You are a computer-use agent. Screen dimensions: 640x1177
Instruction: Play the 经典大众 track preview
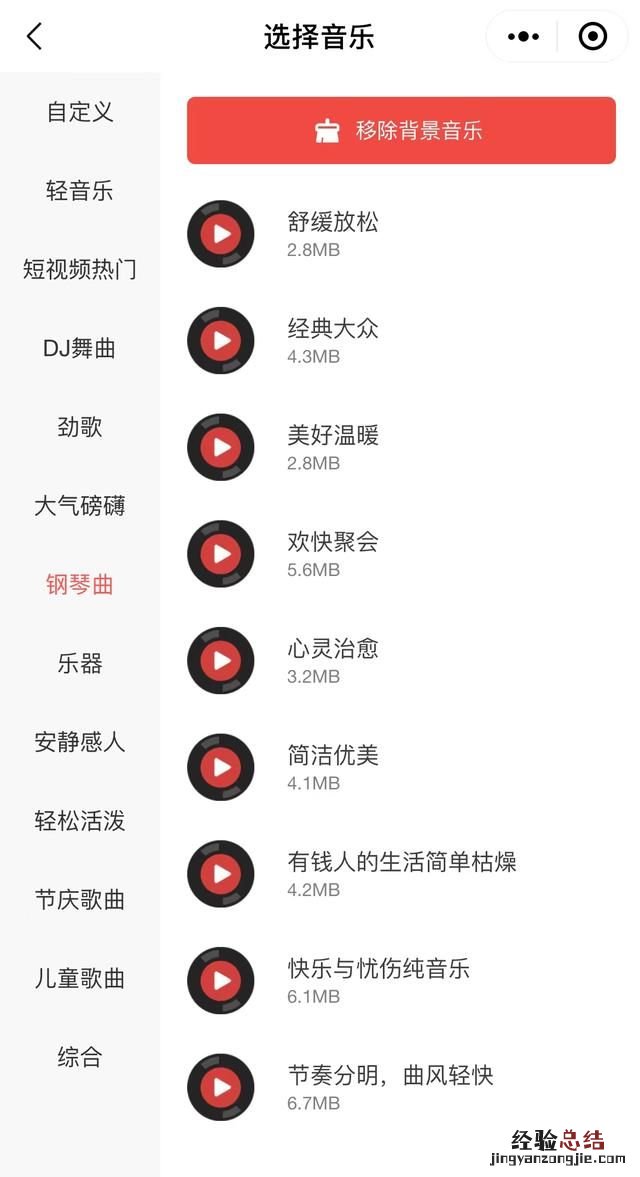click(x=221, y=341)
